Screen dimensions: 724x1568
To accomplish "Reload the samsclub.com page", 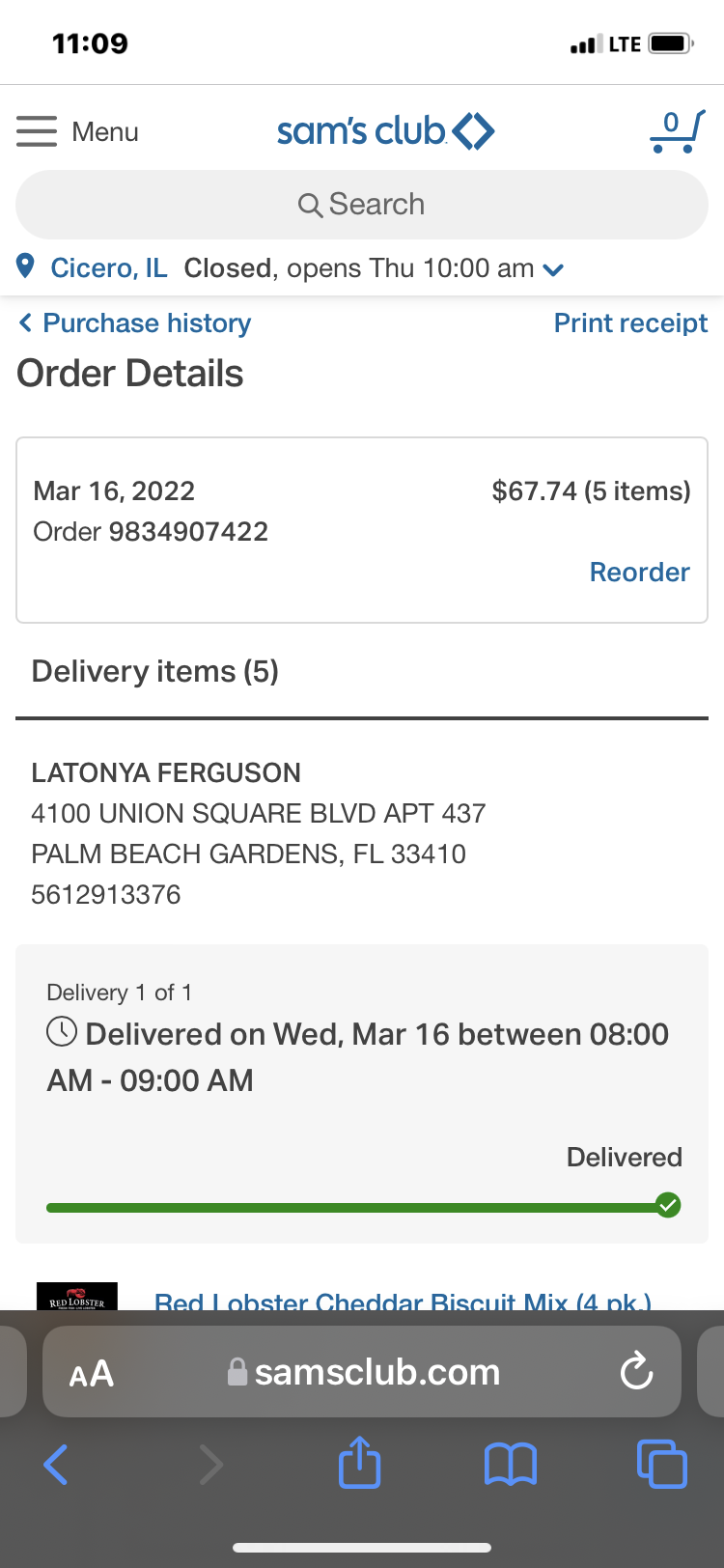I will click(x=636, y=1371).
